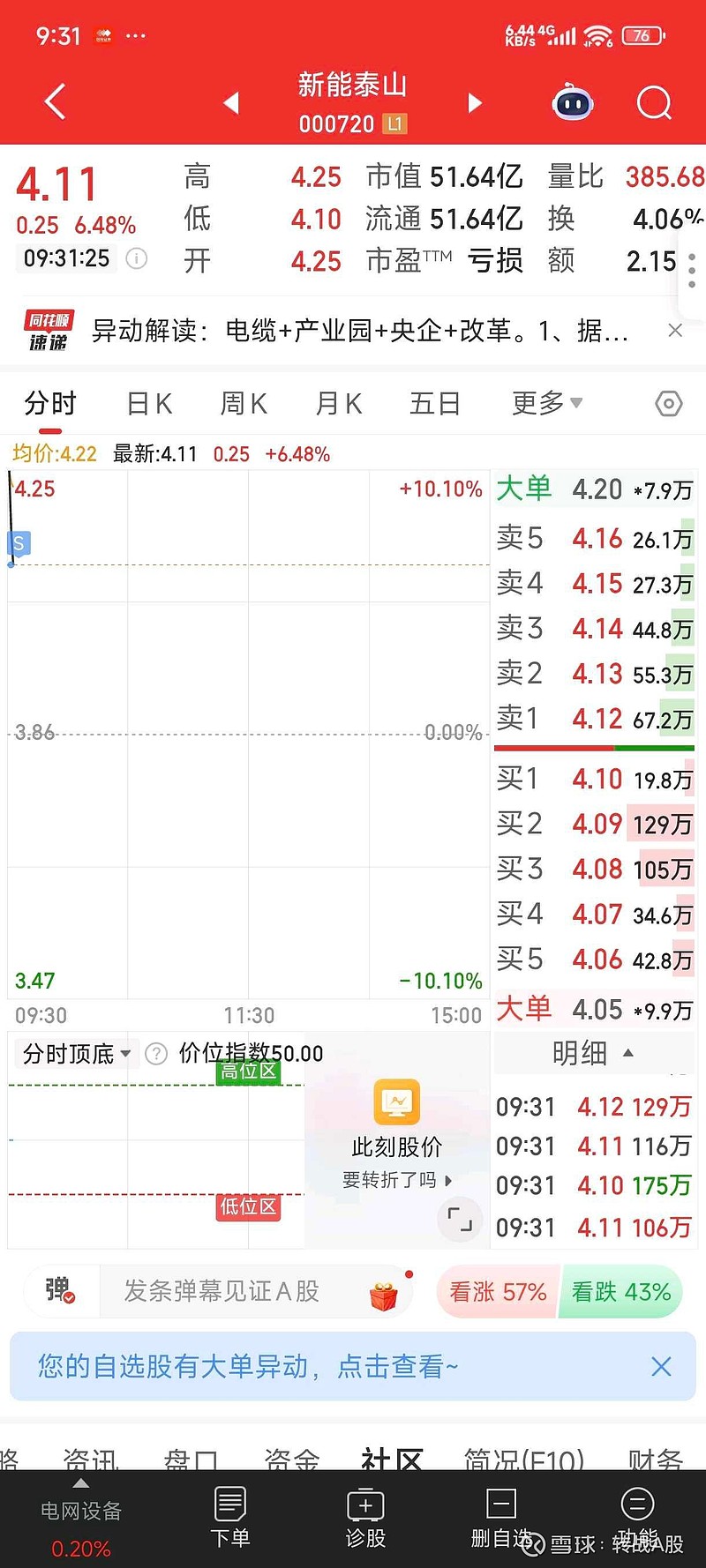This screenshot has height=1568, width=706.
Task: Vote 看跌 43%
Action: tap(621, 1292)
